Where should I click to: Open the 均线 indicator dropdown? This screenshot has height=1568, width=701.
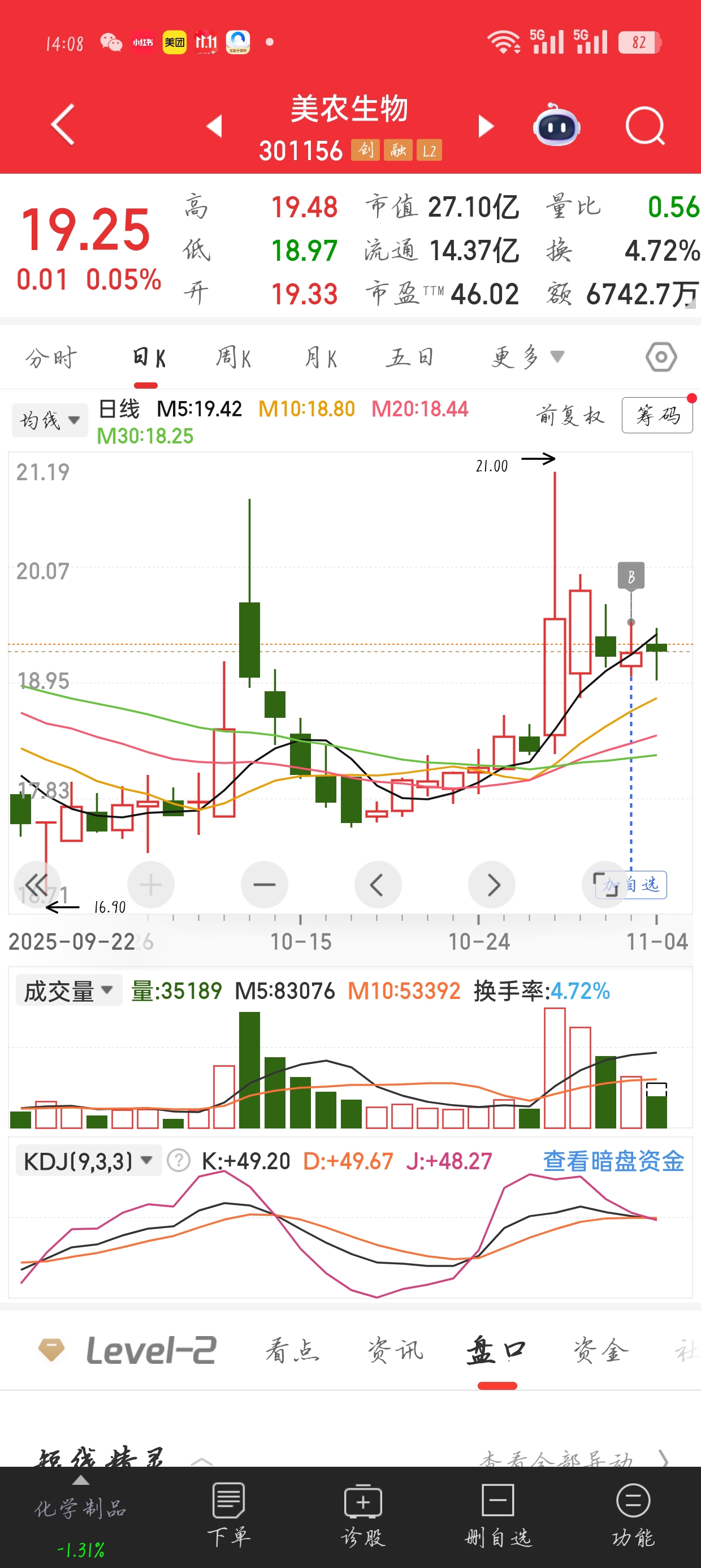pyautogui.click(x=49, y=420)
